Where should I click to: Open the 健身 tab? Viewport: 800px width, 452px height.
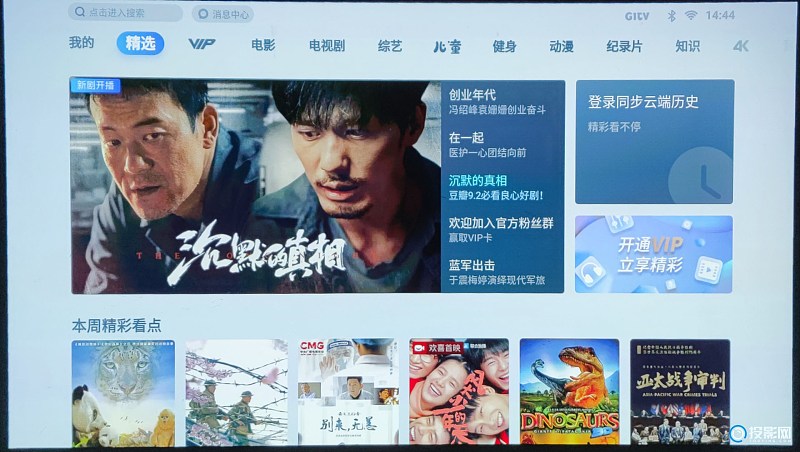point(504,46)
